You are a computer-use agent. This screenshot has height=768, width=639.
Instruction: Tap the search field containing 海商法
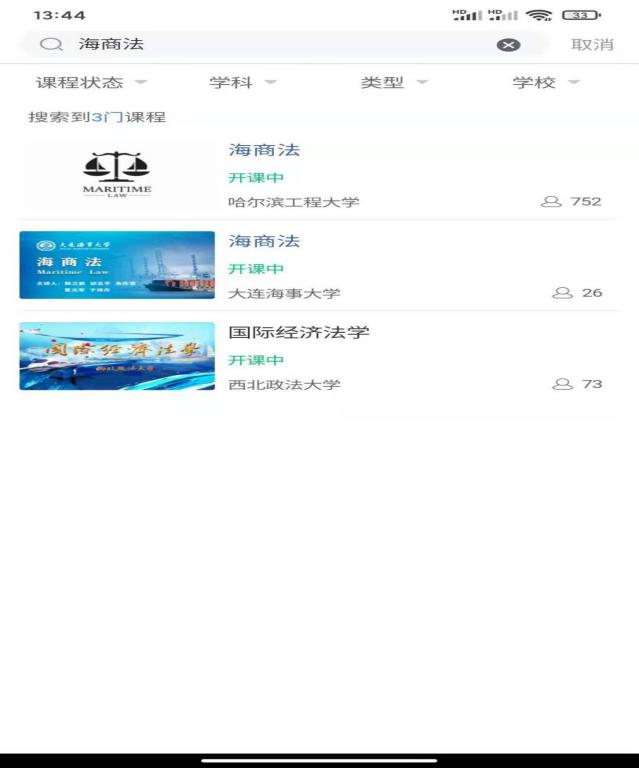coord(270,45)
